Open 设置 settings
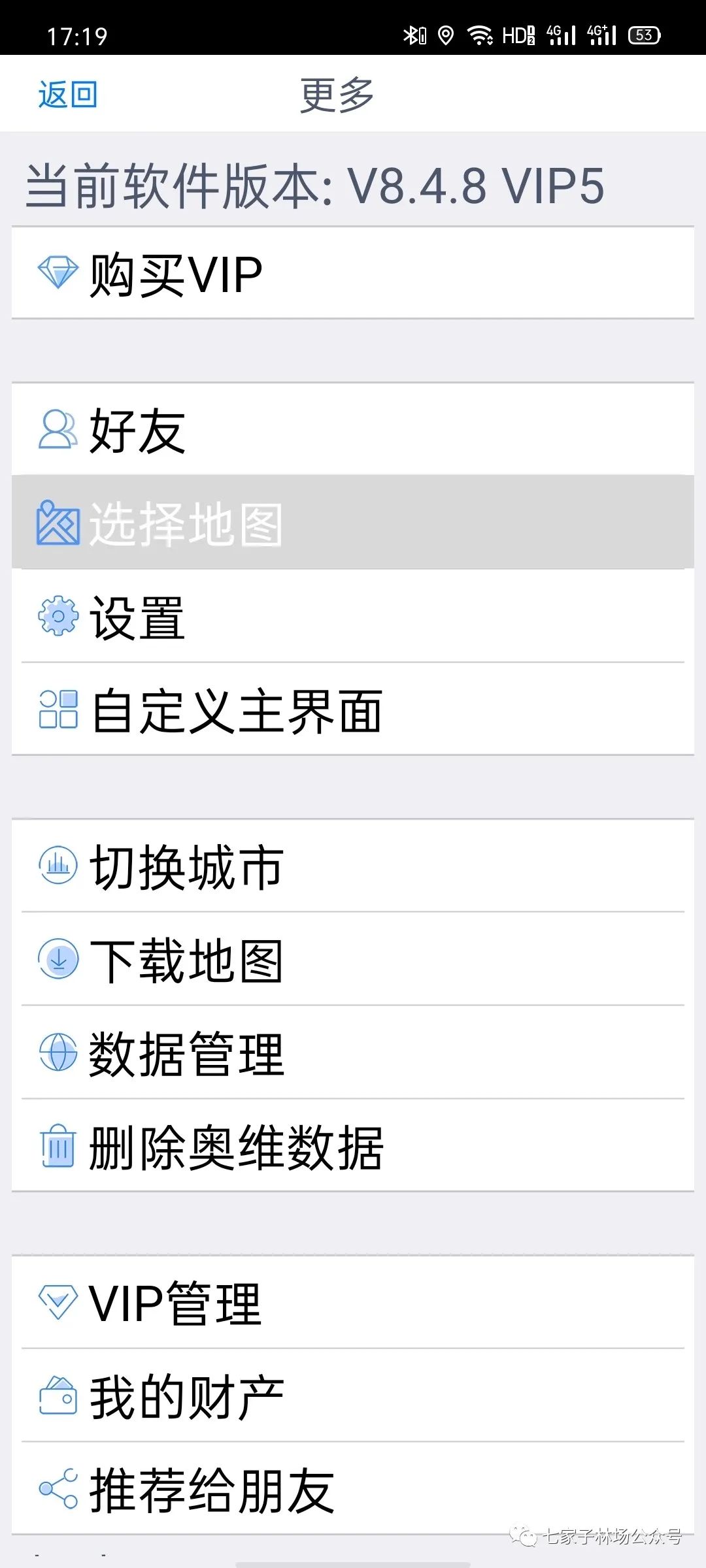The image size is (706, 1568). click(x=353, y=616)
